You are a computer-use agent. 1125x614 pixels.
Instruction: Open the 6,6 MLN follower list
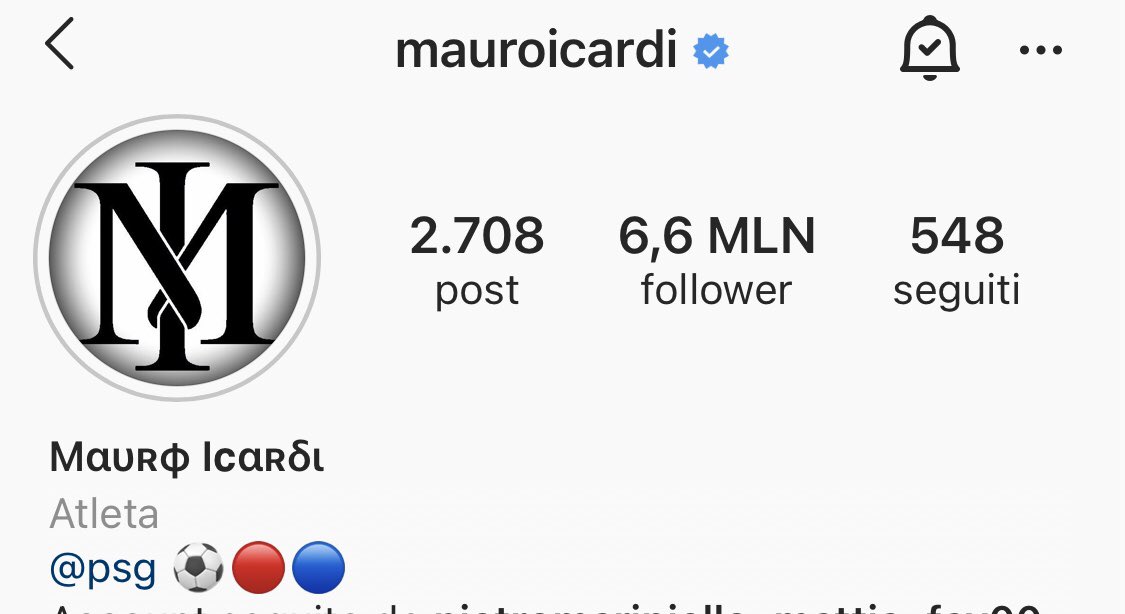click(x=716, y=260)
